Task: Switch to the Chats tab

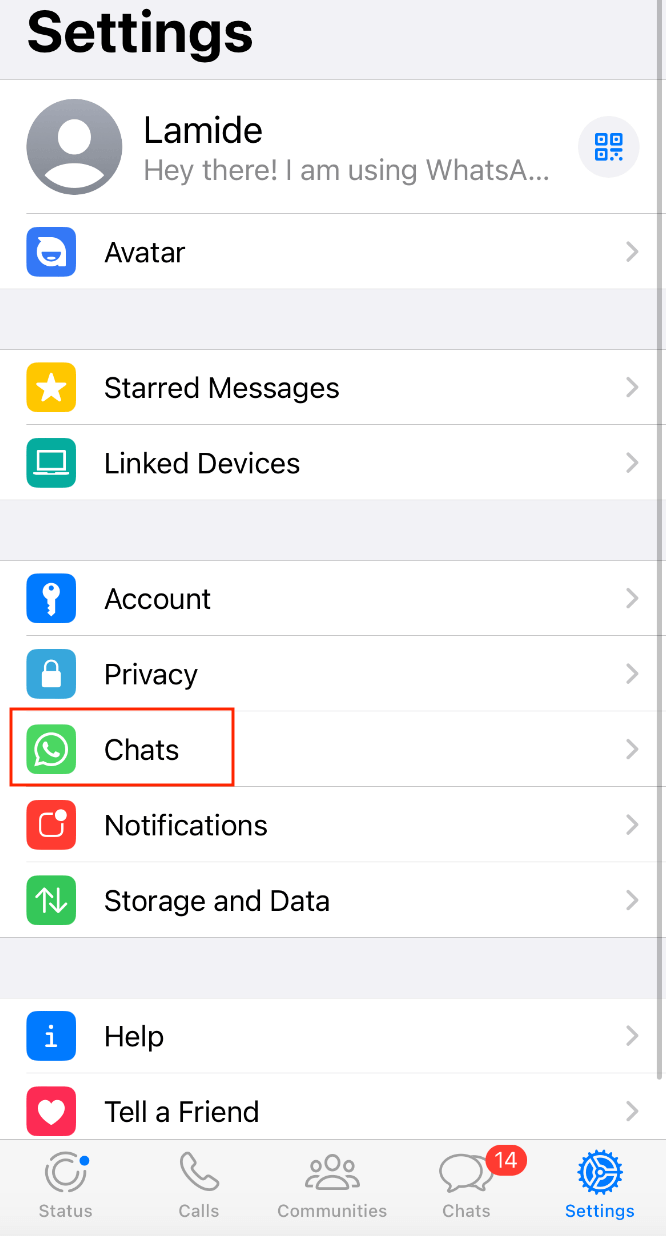Action: click(x=466, y=1186)
